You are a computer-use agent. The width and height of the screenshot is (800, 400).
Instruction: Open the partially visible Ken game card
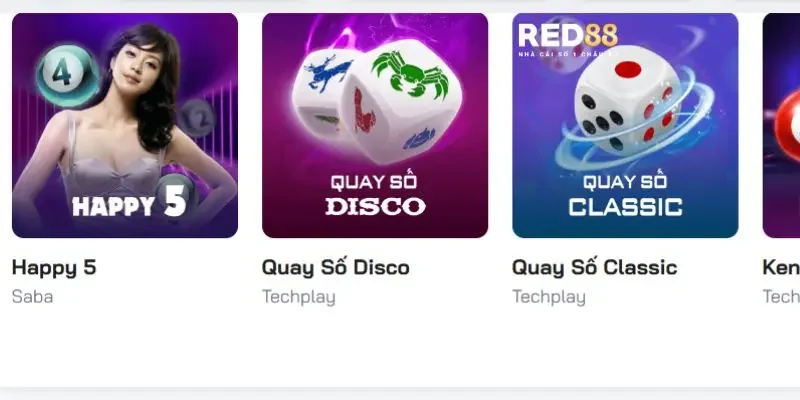point(782,125)
